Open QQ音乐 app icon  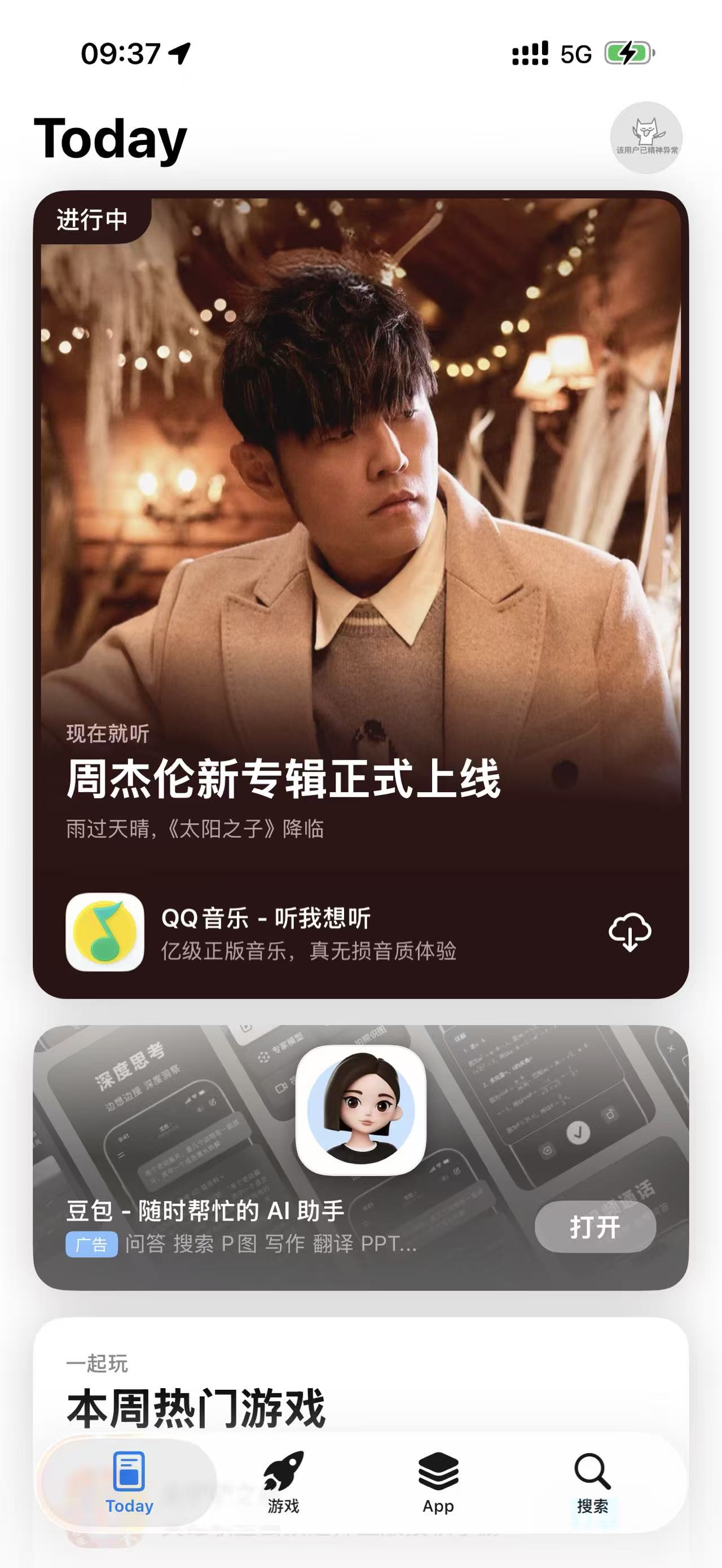[x=105, y=932]
